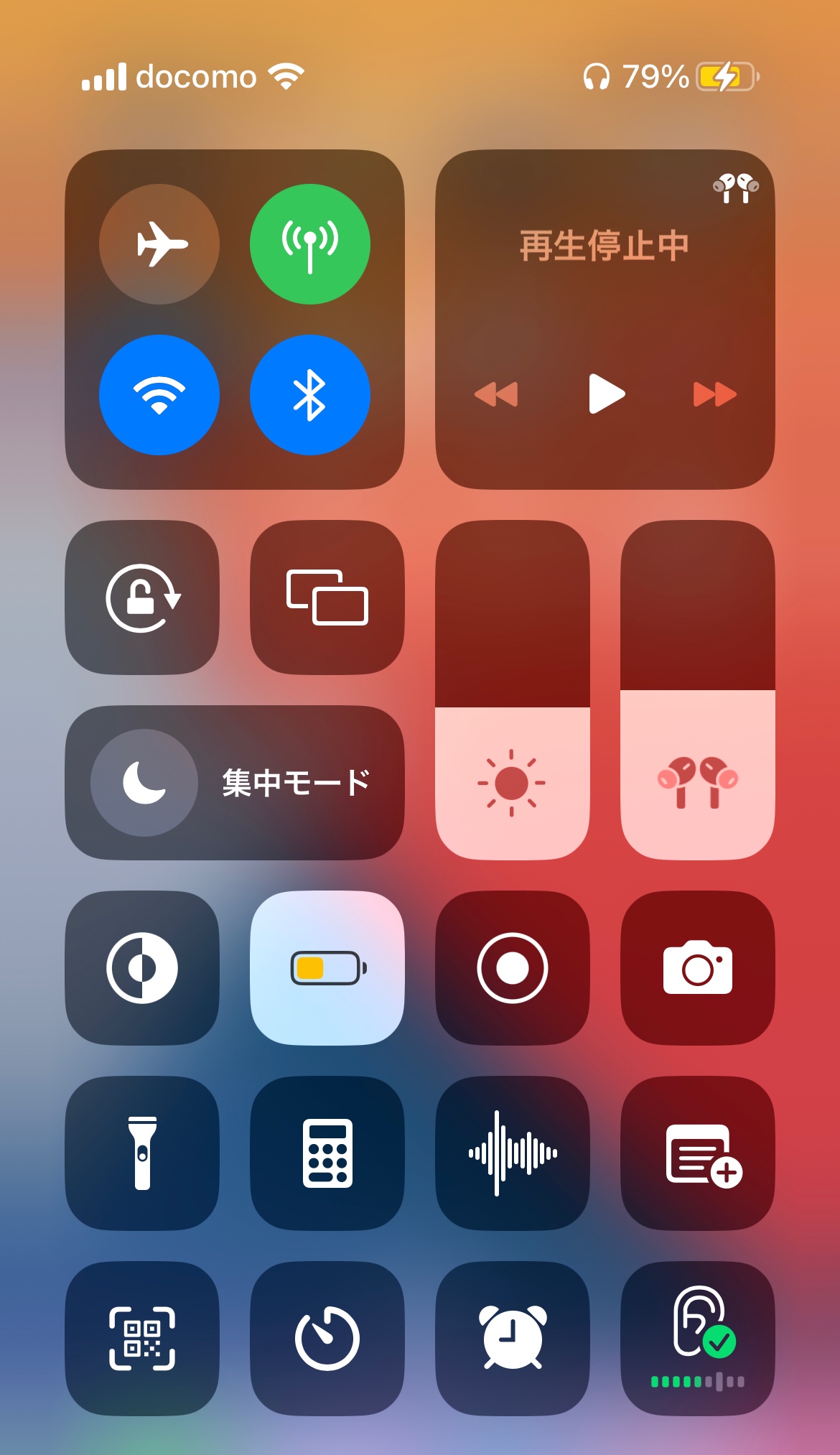
Task: Play the paused media
Action: [606, 394]
